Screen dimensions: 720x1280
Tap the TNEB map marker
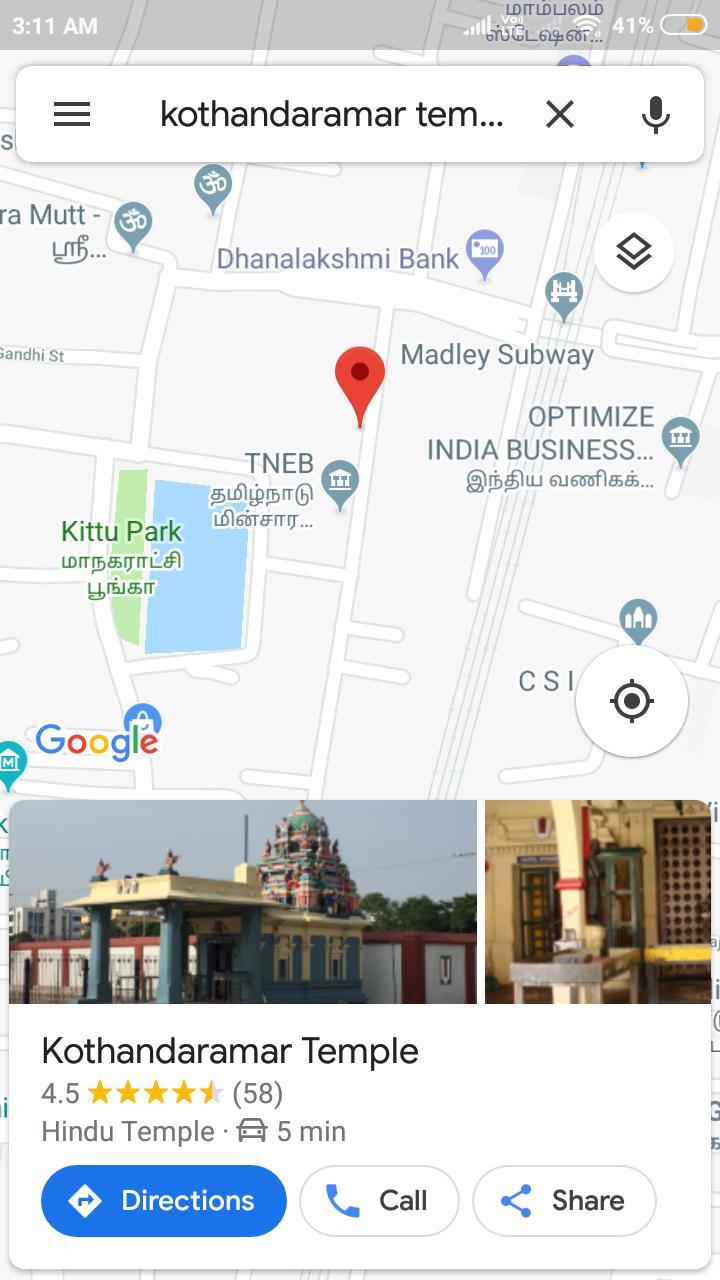[340, 484]
